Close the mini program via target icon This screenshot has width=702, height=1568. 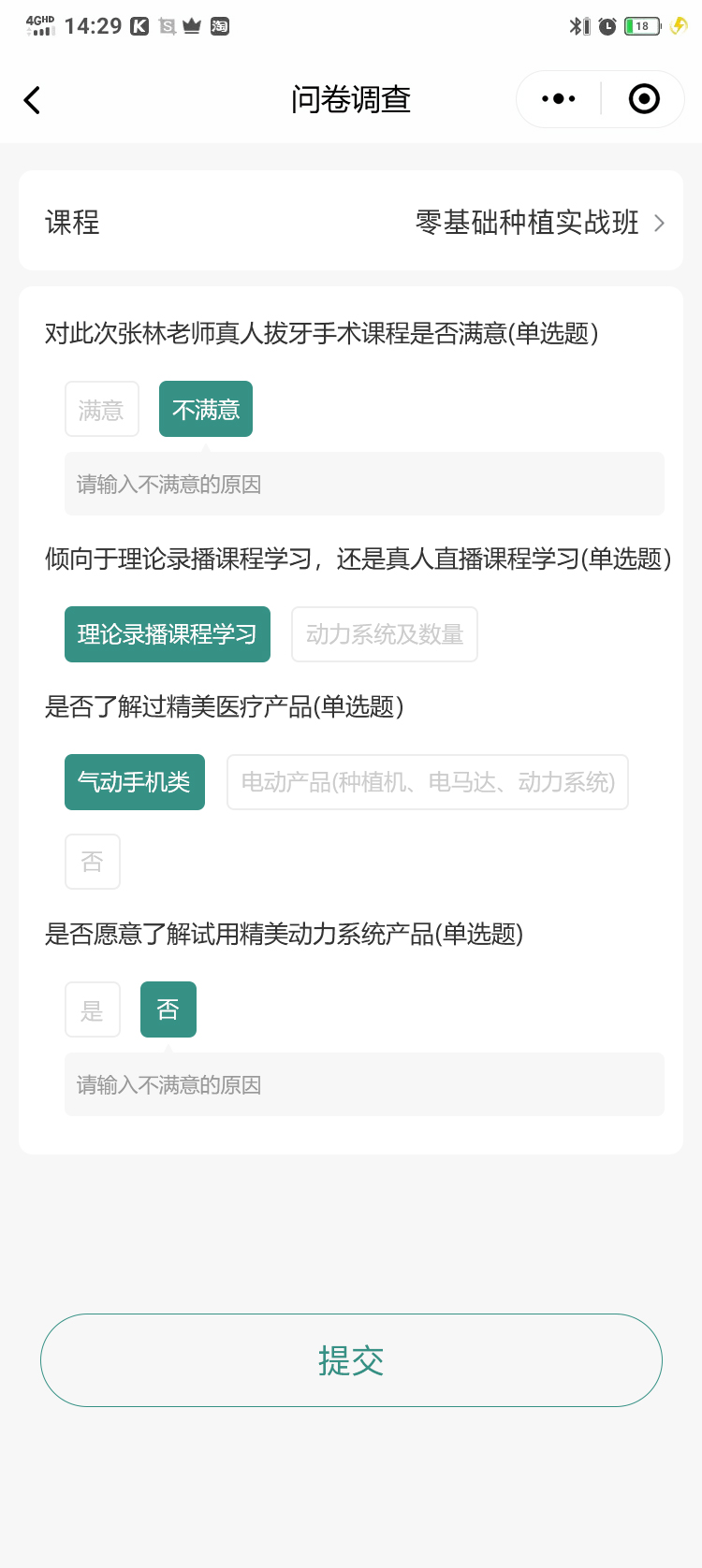coord(644,99)
